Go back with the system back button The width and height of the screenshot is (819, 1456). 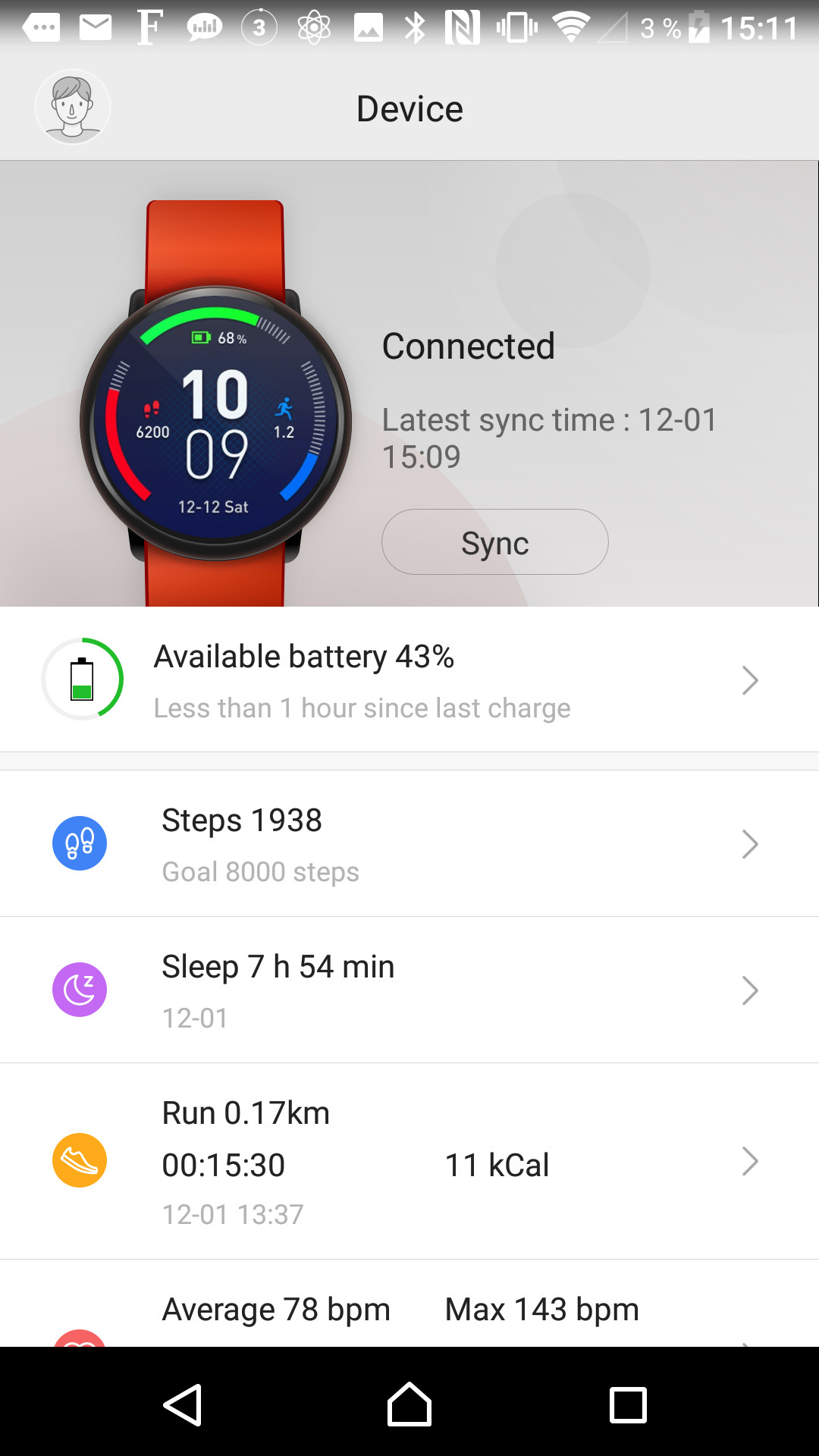tap(183, 1405)
